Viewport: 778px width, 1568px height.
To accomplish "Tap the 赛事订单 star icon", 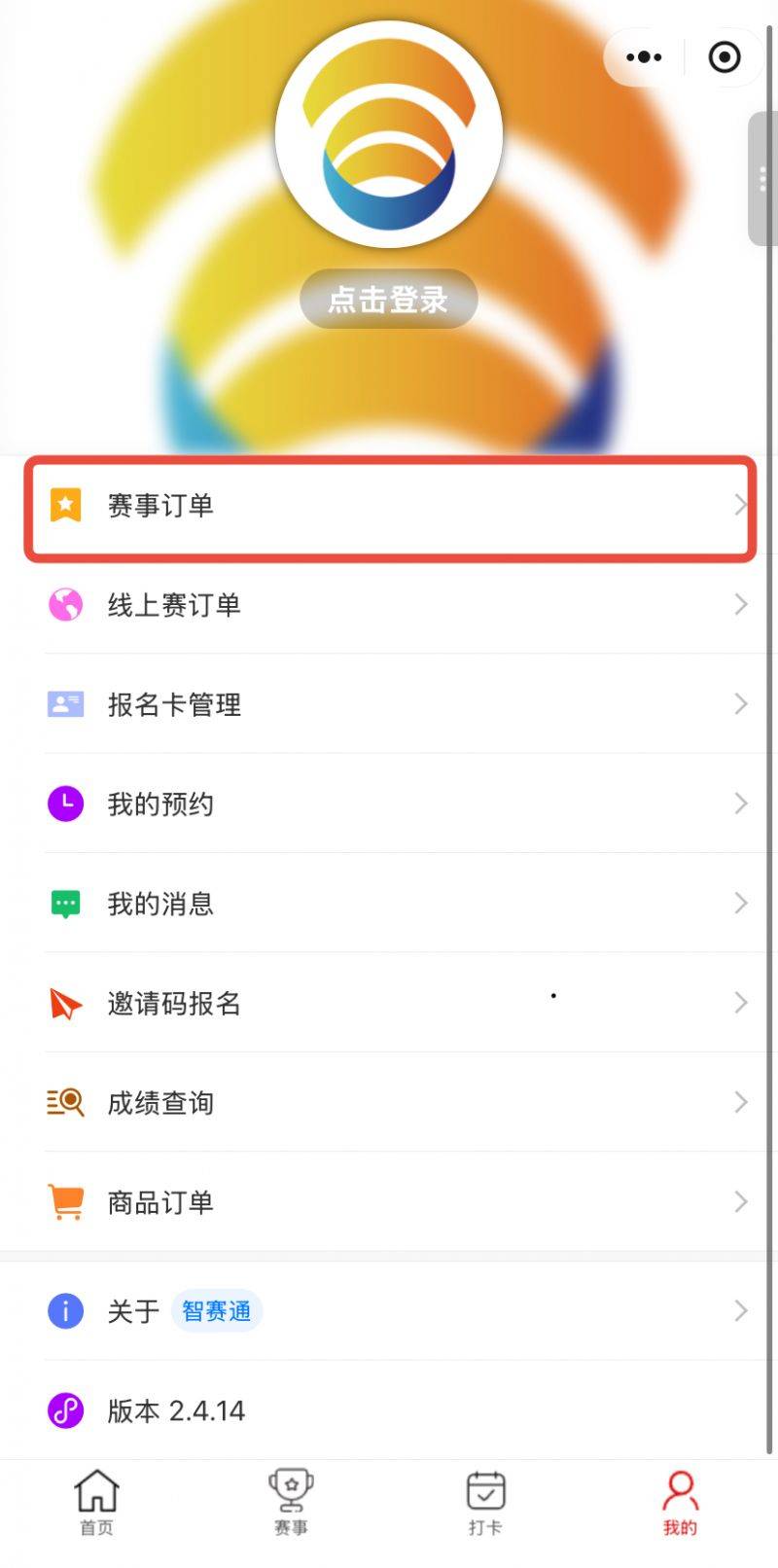I will [64, 504].
